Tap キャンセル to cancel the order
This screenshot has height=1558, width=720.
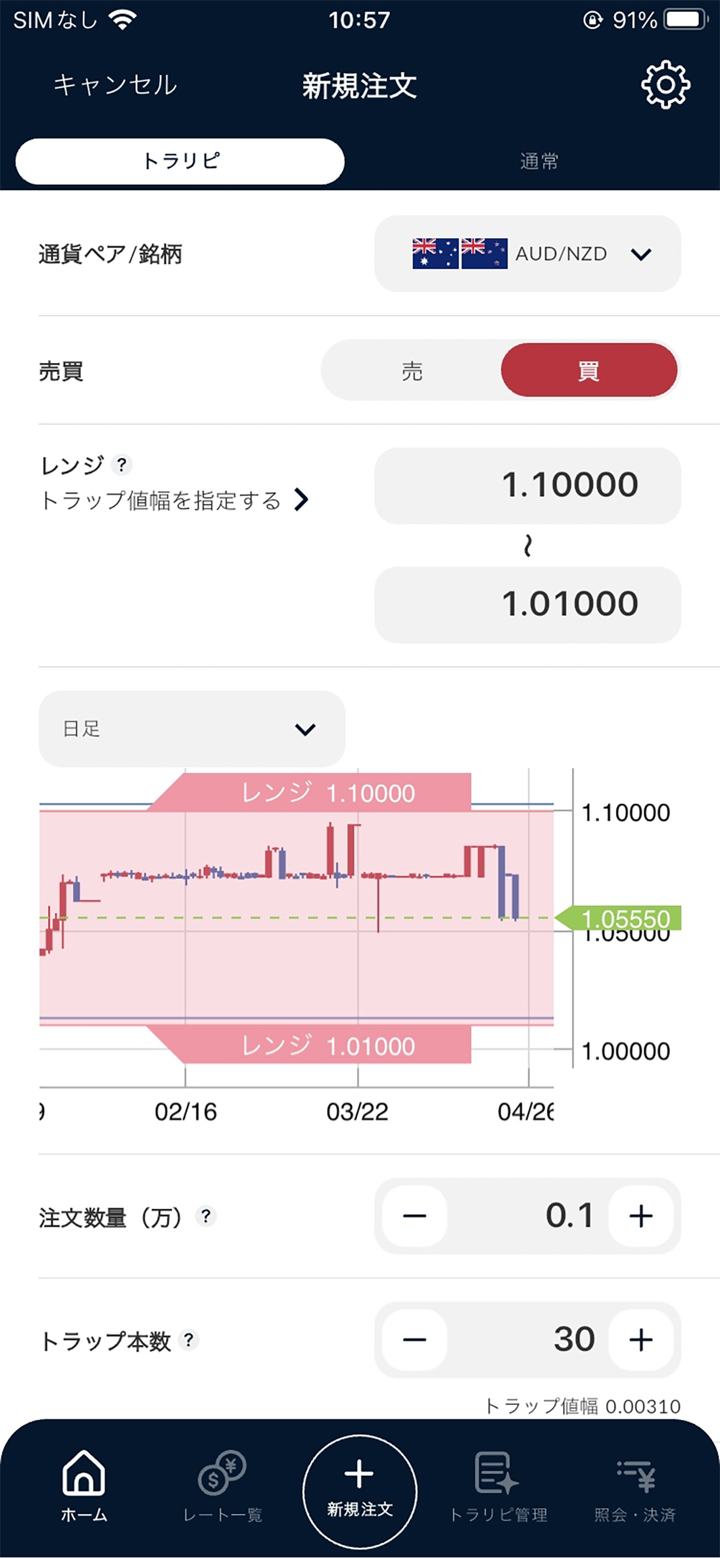tap(115, 86)
